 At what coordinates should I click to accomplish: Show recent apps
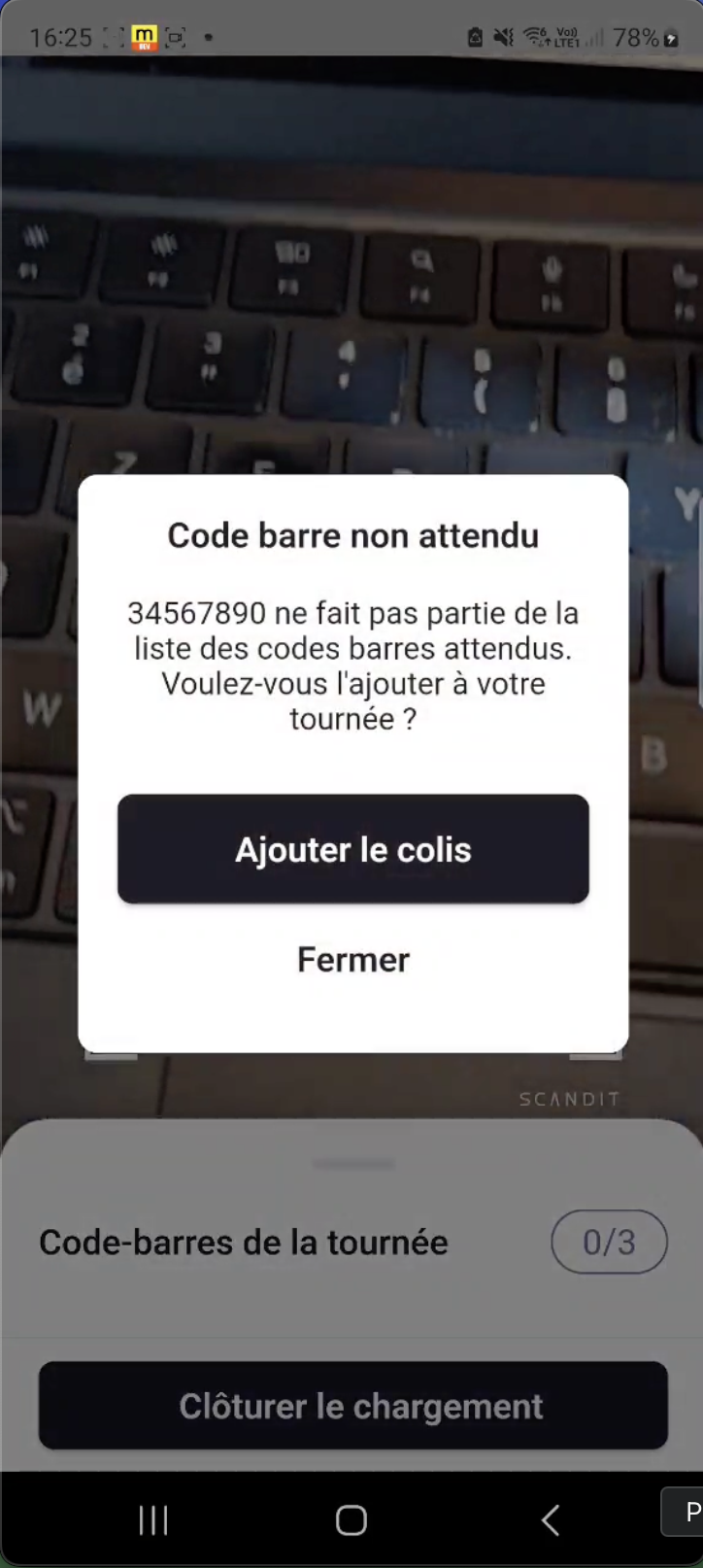click(x=153, y=1519)
